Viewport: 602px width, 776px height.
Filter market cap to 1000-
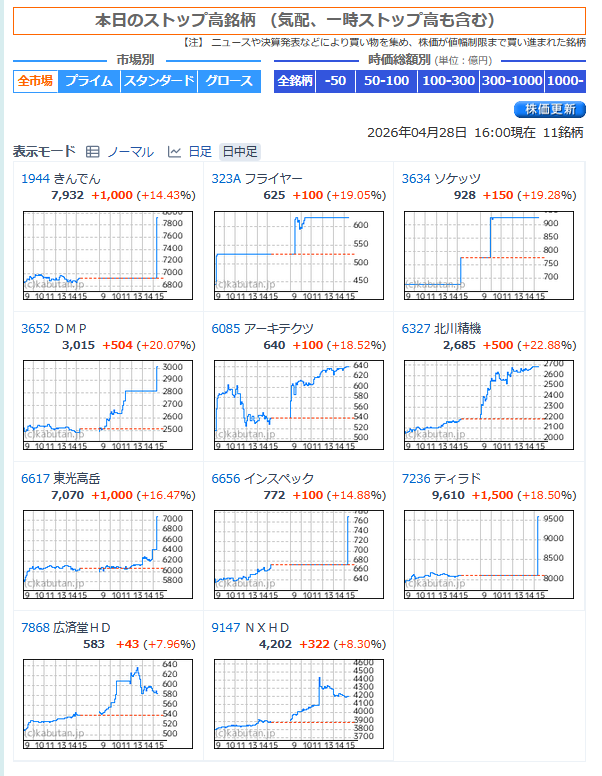point(565,81)
